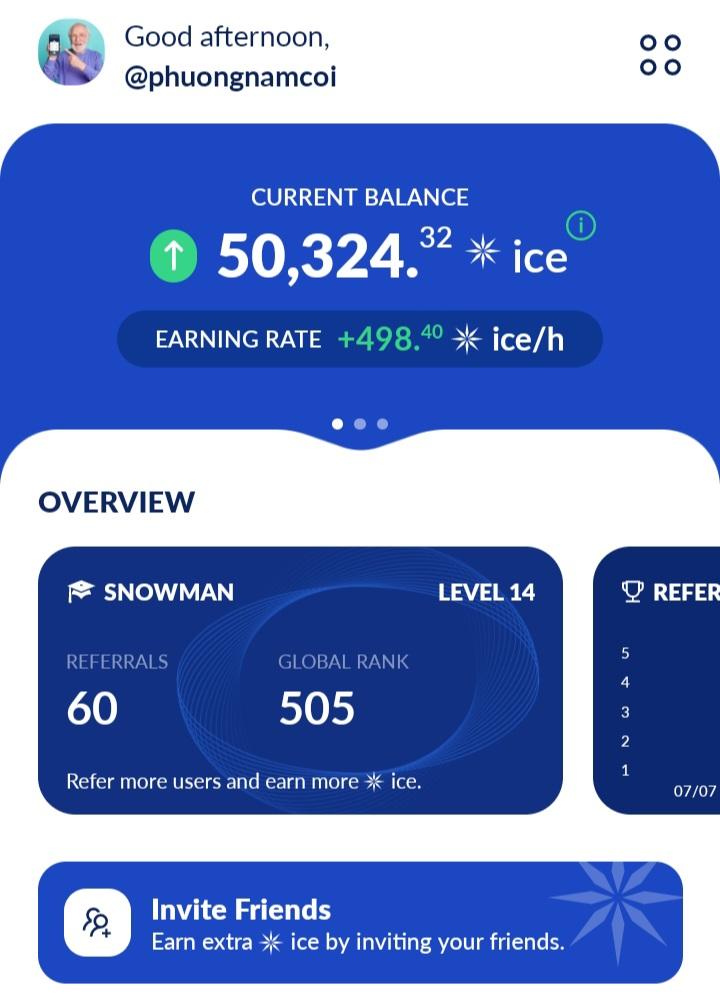The height and width of the screenshot is (1002, 720).
Task: Select the second balance page indicator dot
Action: pos(360,424)
